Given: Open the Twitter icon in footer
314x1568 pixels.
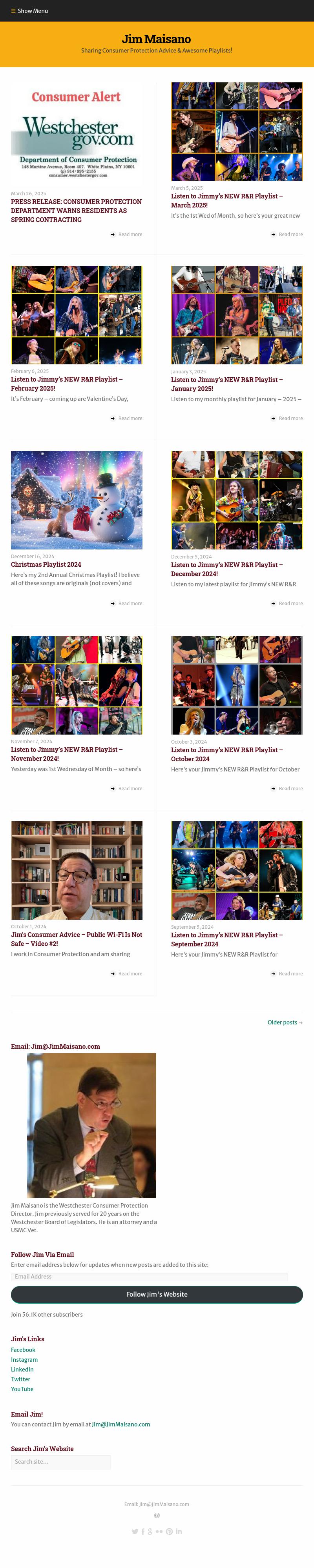Looking at the screenshot, I should pos(135,1531).
